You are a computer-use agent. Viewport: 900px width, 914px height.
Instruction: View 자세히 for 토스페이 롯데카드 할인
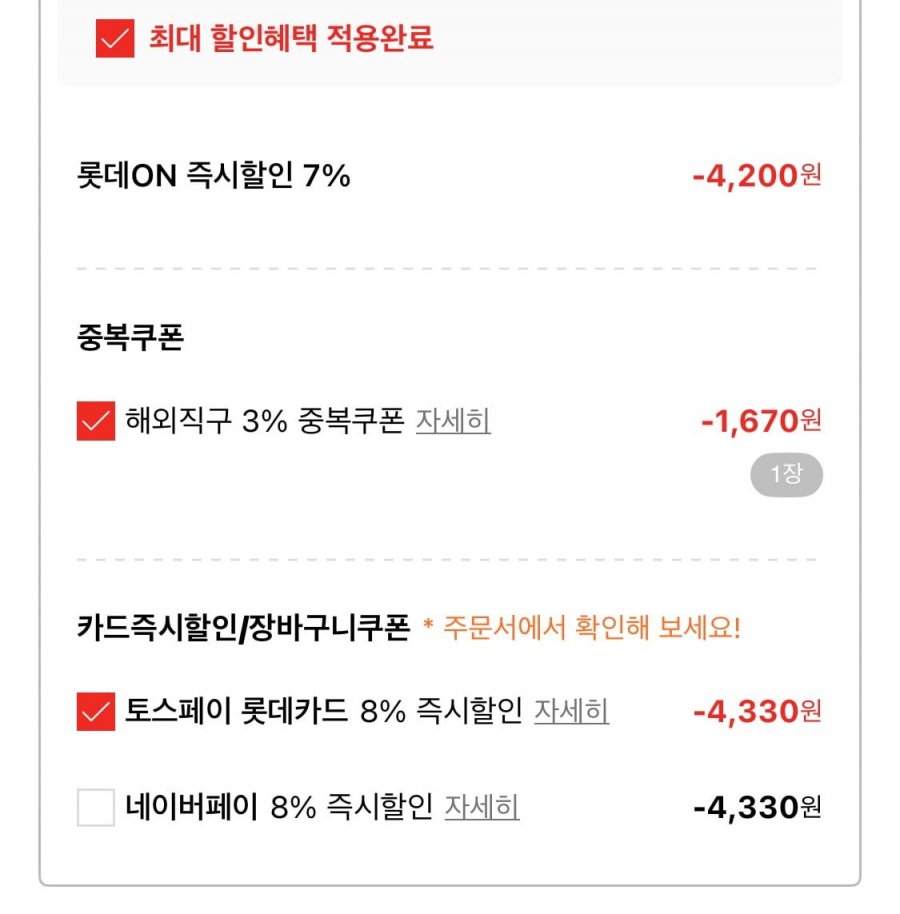(x=571, y=712)
